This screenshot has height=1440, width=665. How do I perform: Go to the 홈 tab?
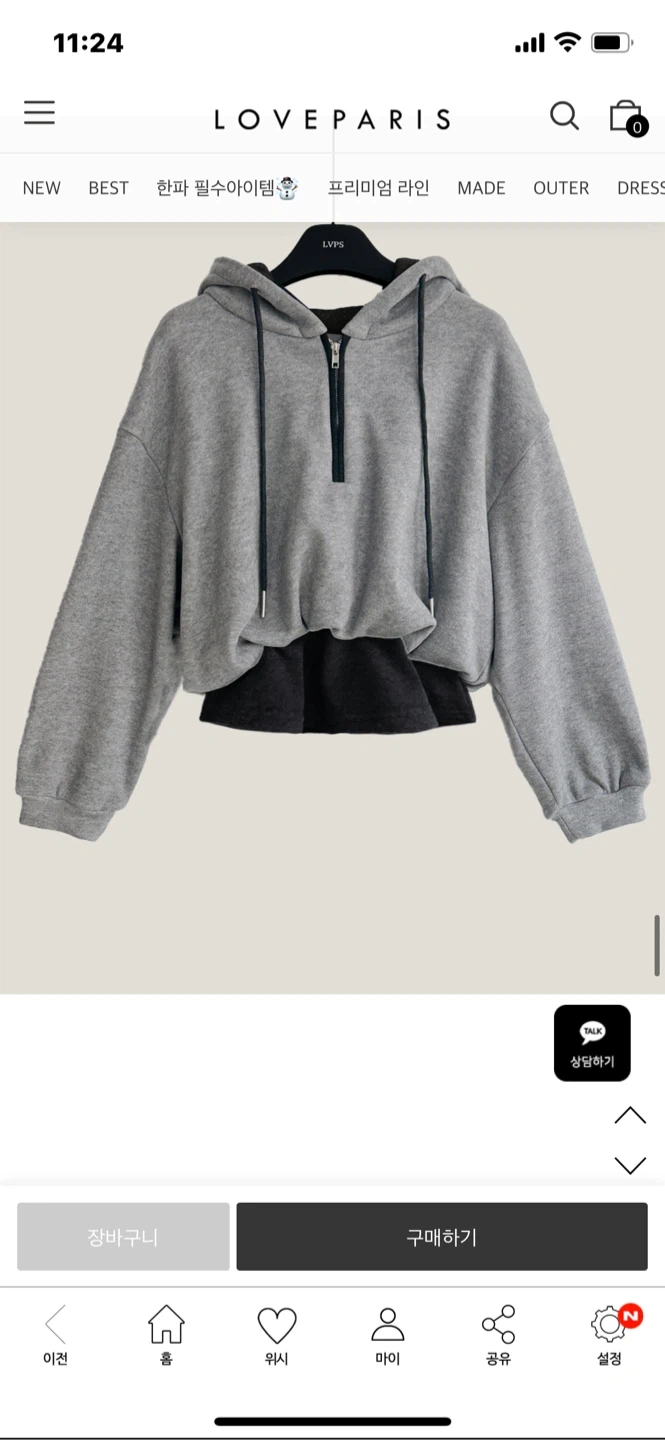(166, 1335)
